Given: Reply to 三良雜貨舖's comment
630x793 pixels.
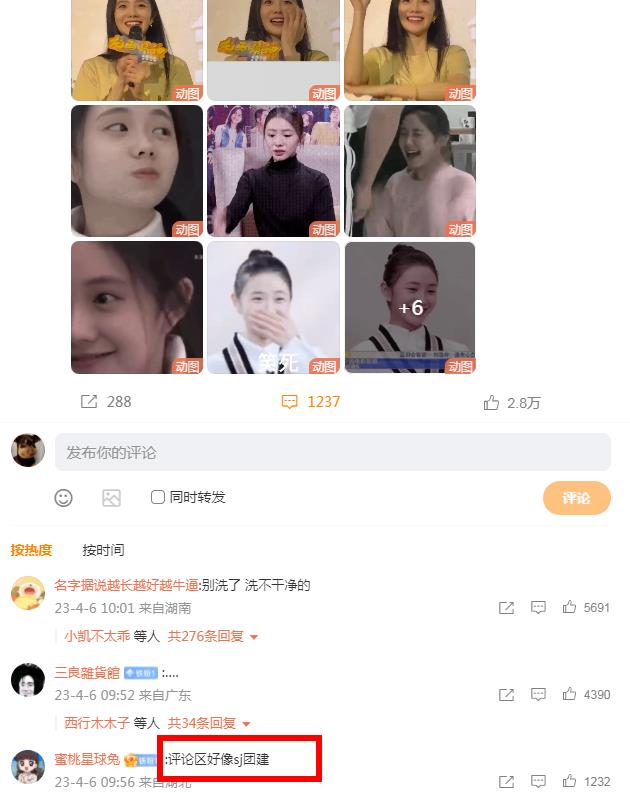Looking at the screenshot, I should 538,694.
